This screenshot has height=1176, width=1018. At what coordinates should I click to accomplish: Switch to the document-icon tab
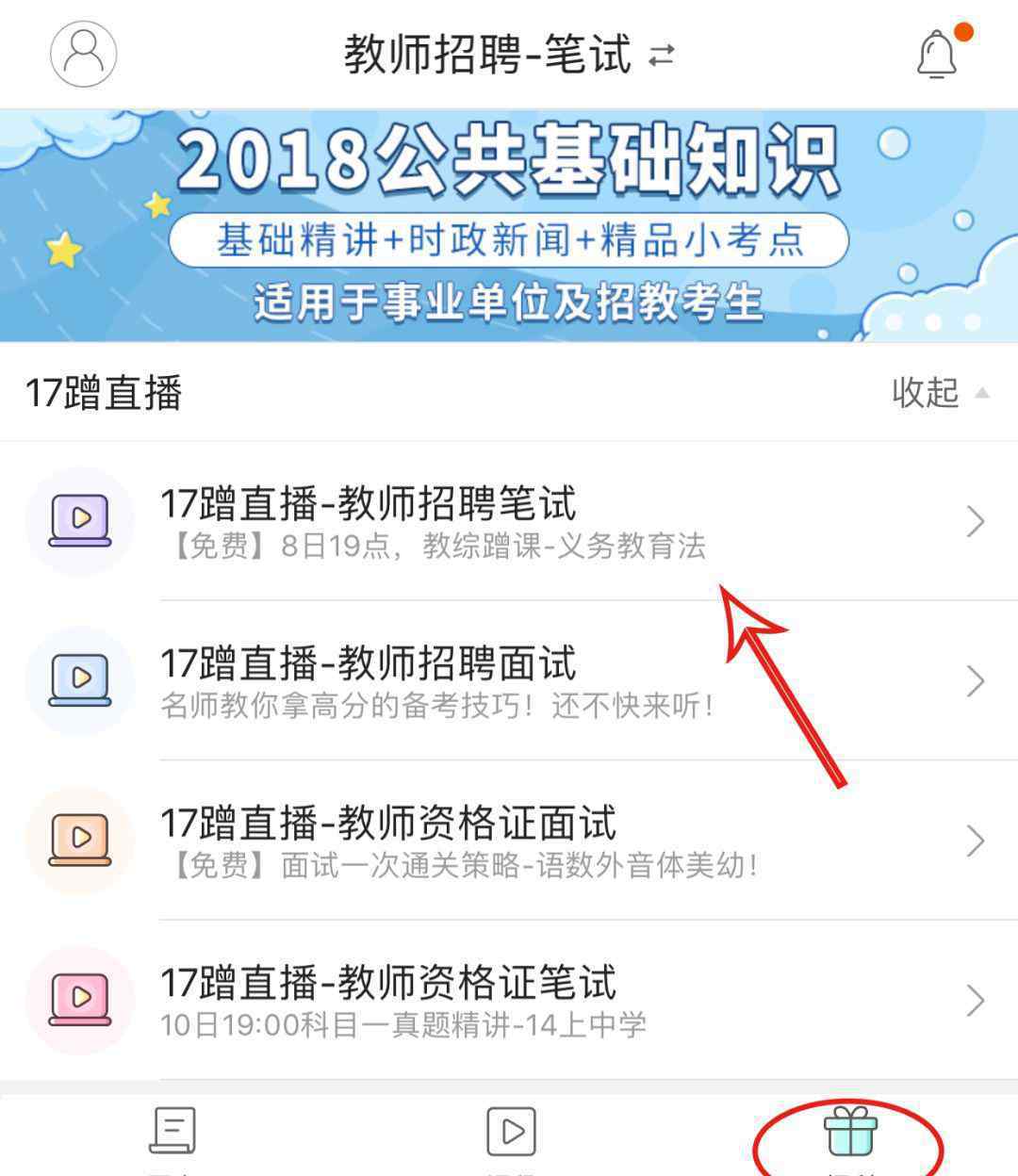[172, 1134]
